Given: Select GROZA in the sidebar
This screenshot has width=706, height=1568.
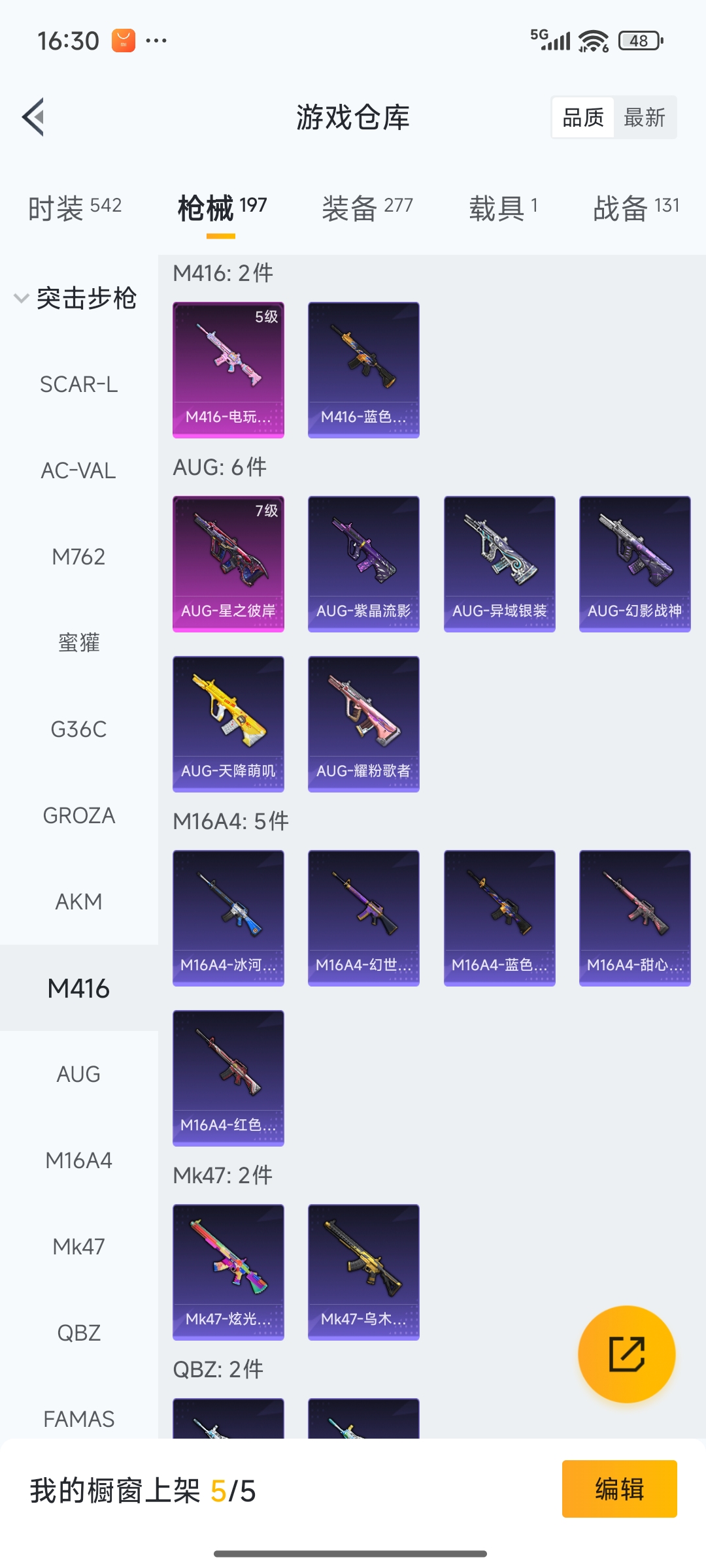Looking at the screenshot, I should click(78, 815).
